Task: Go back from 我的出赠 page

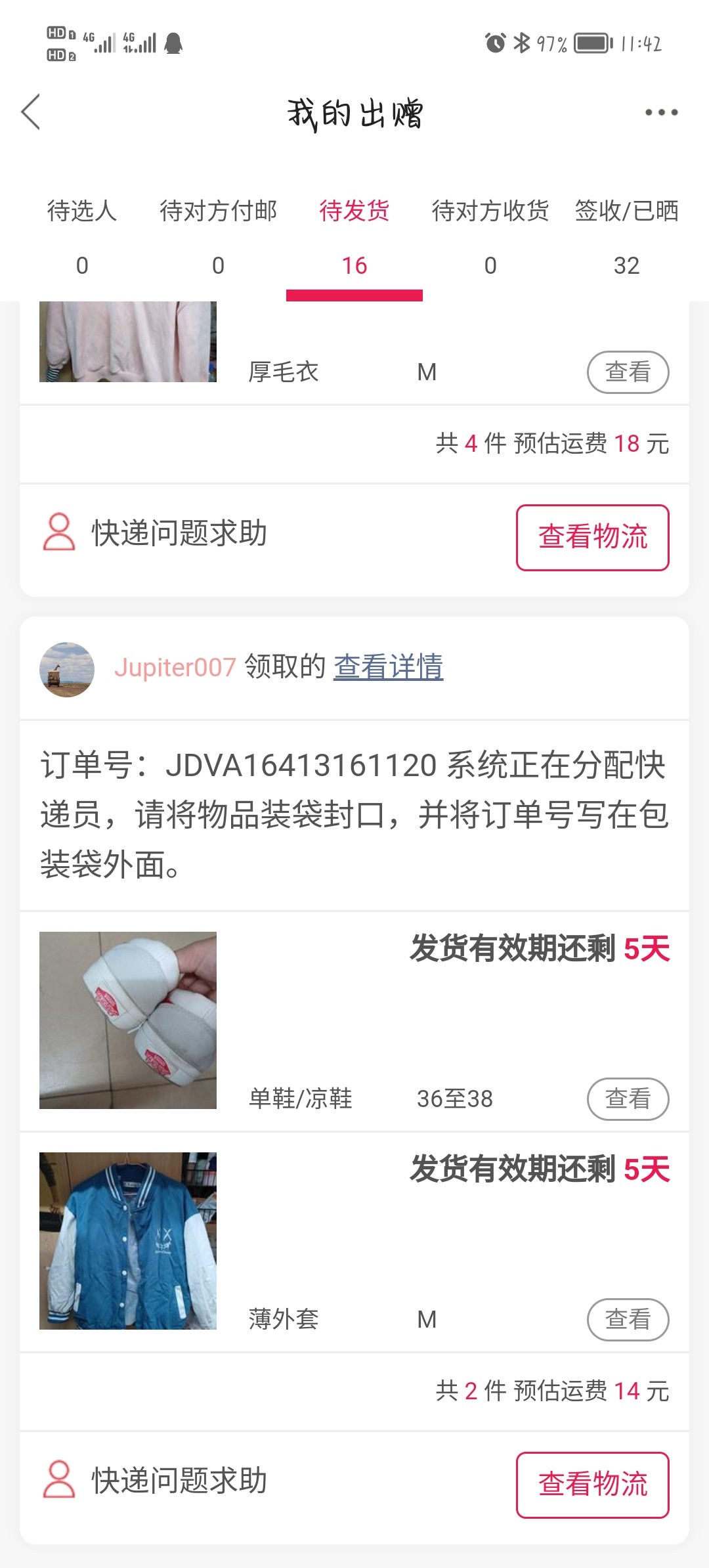Action: [31, 112]
